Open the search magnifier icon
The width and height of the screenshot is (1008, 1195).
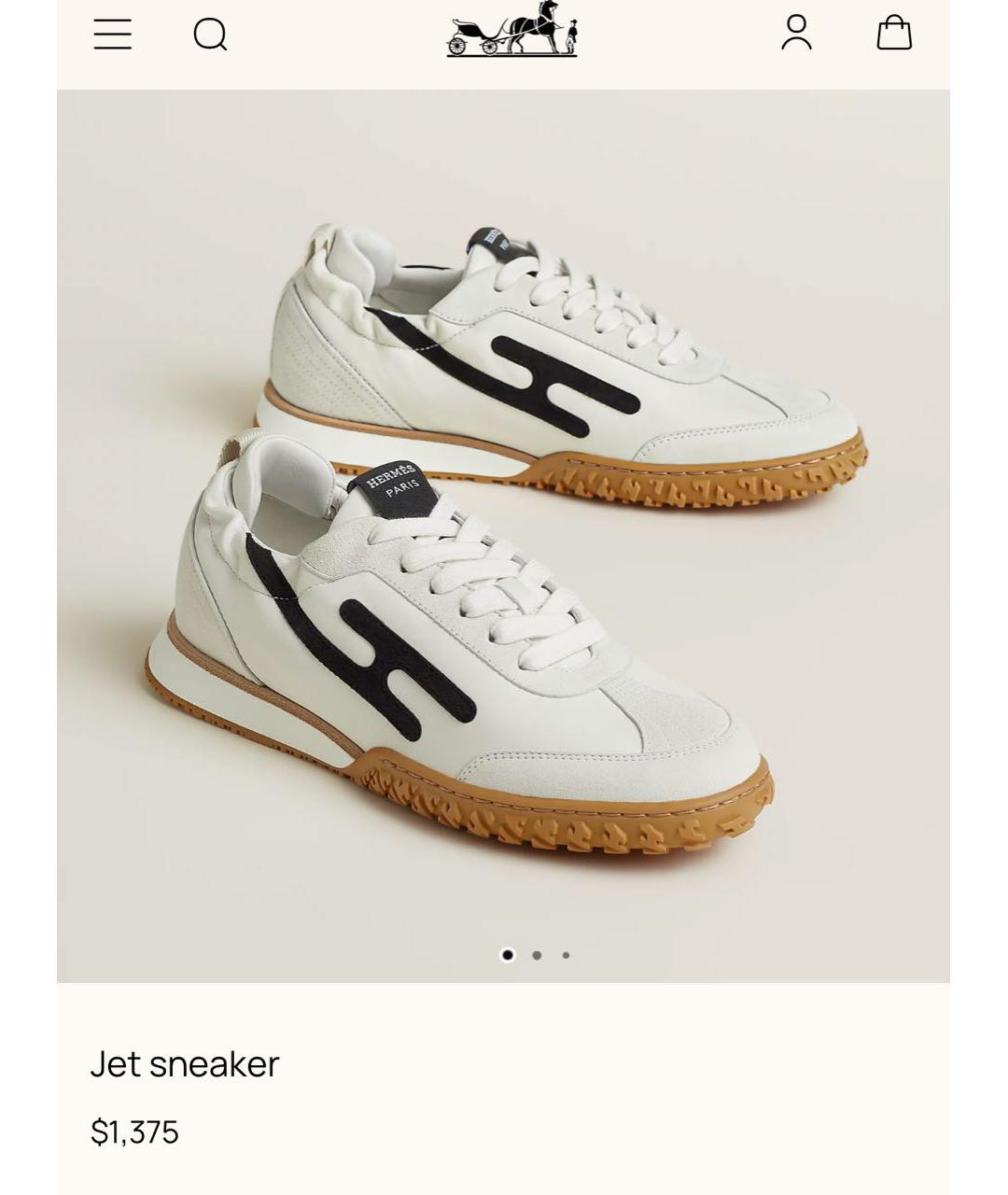point(210,35)
